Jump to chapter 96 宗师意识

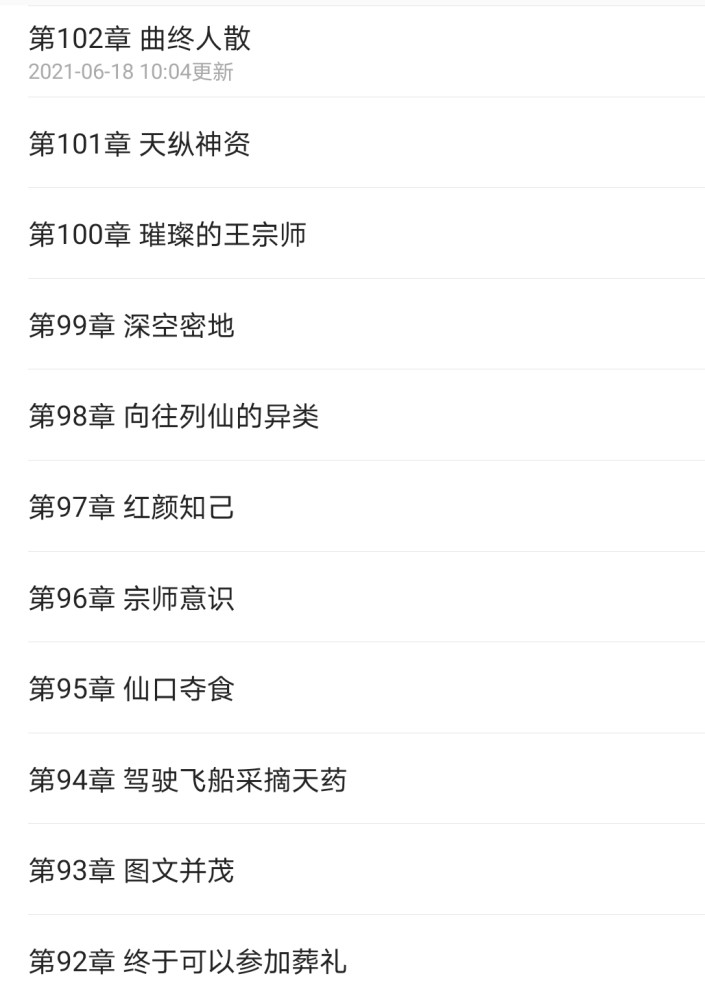click(x=132, y=599)
